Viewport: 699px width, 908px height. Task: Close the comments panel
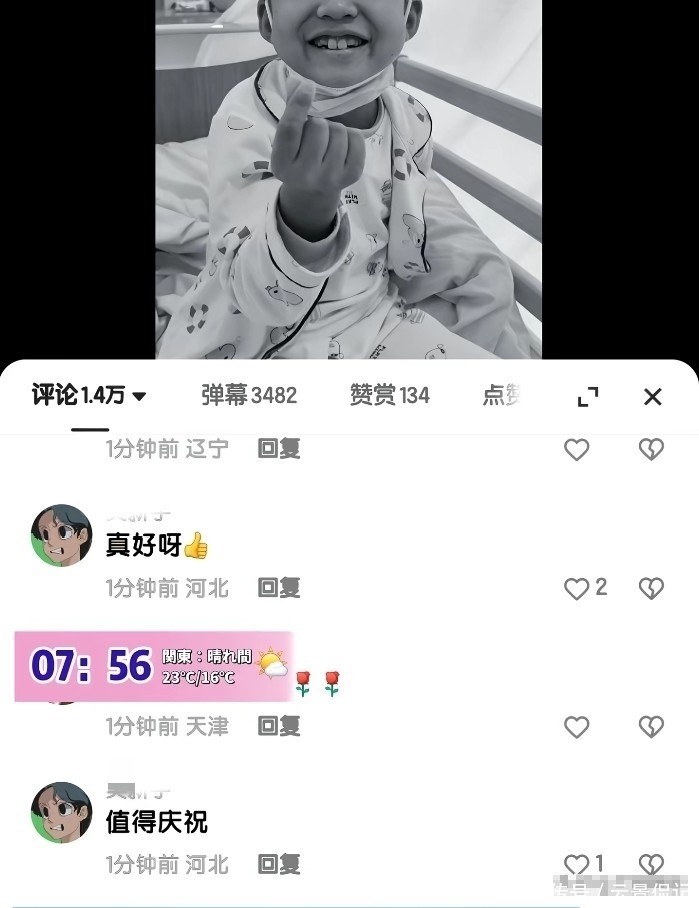(x=652, y=397)
